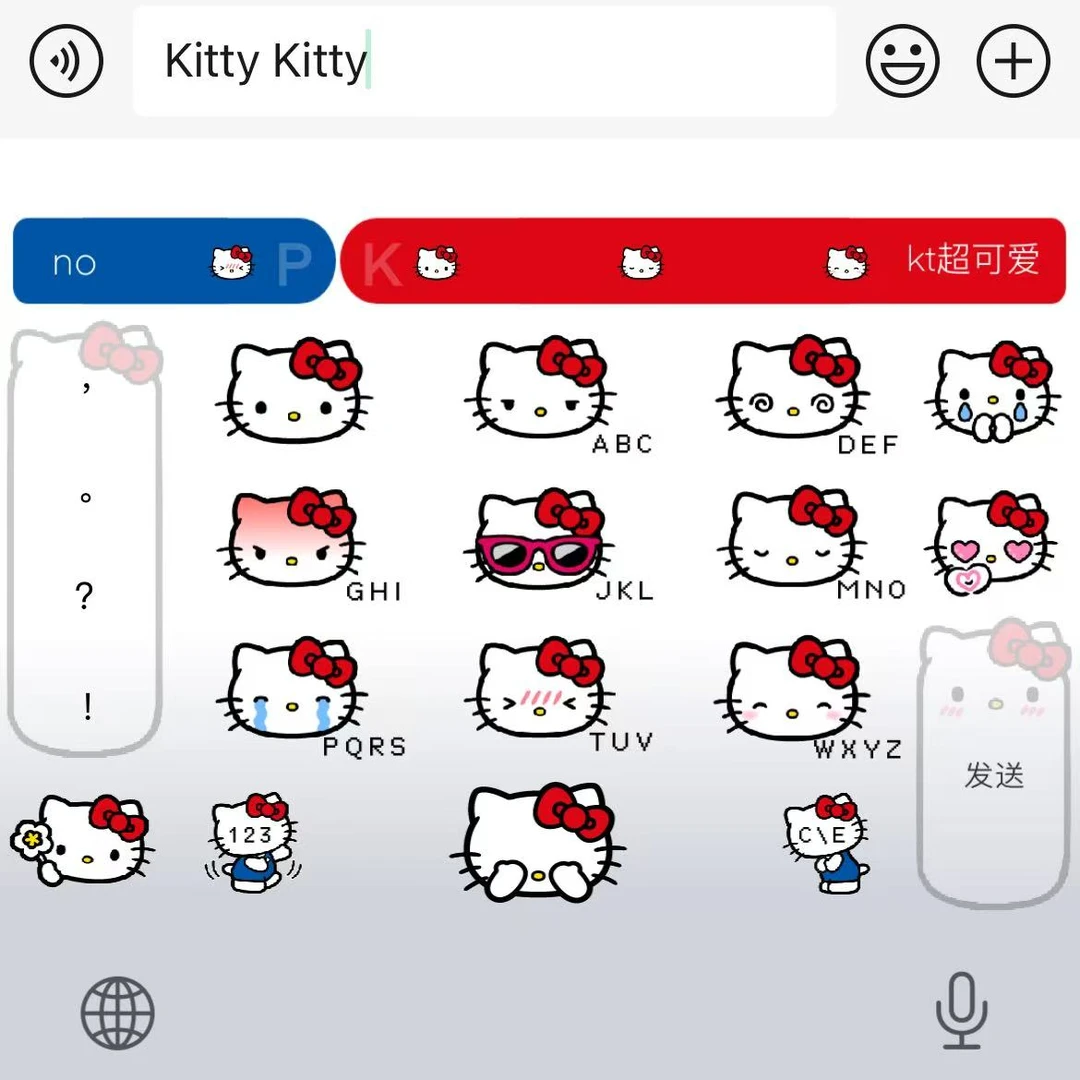Start dictation with the microphone icon
Screen dimensions: 1080x1080
point(961,1011)
